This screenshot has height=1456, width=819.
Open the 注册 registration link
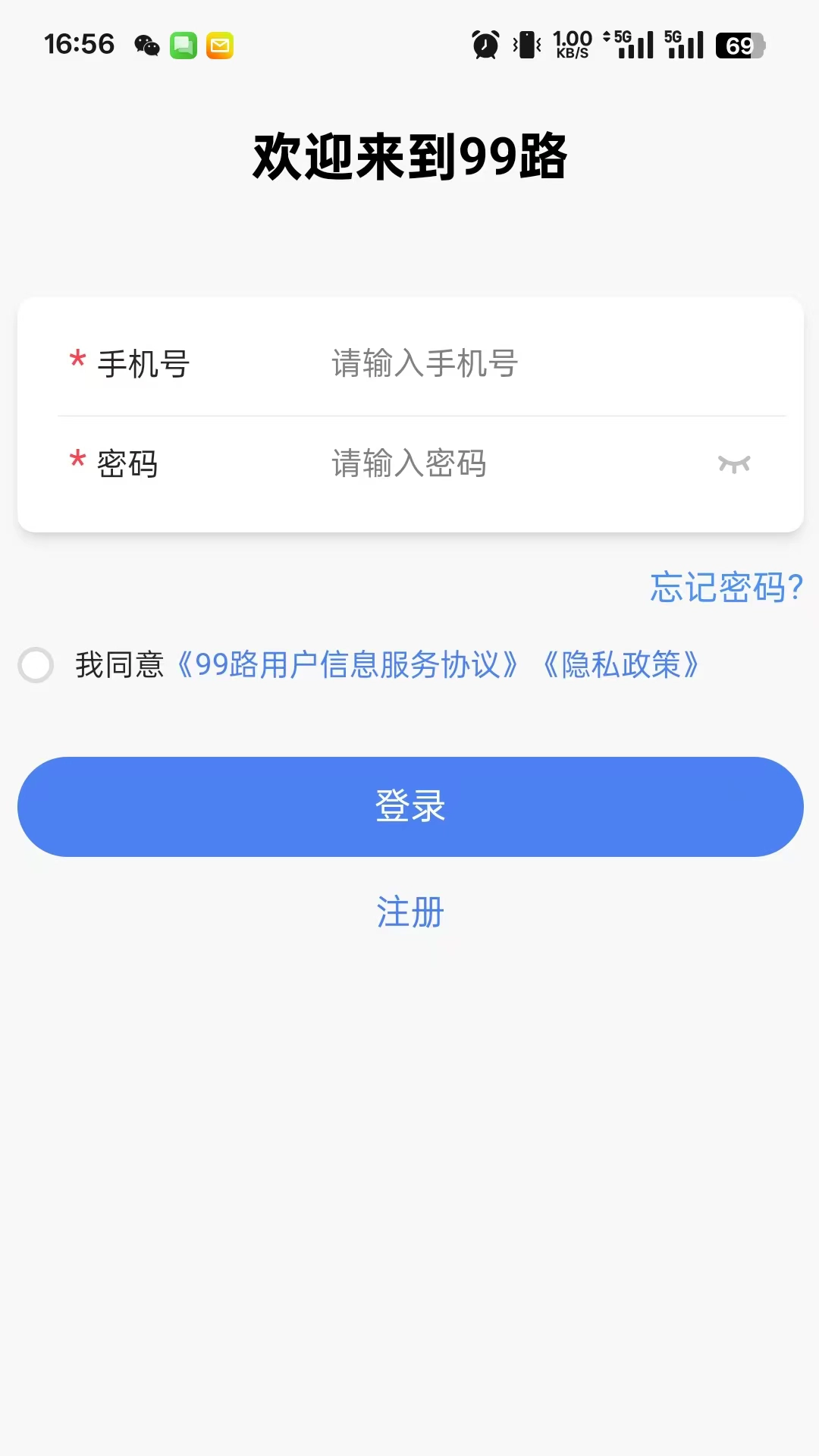(x=409, y=913)
